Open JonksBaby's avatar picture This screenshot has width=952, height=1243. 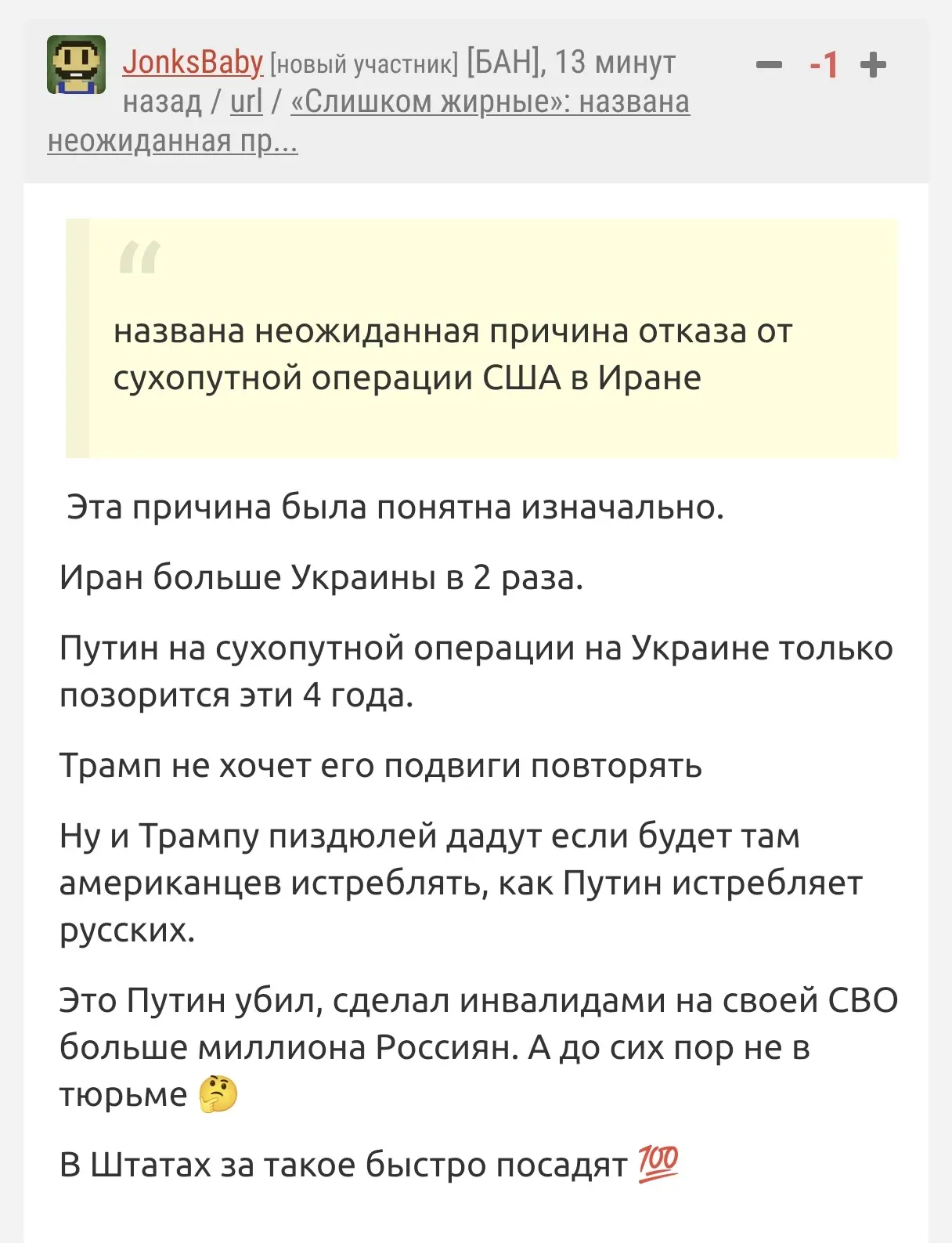(x=76, y=65)
